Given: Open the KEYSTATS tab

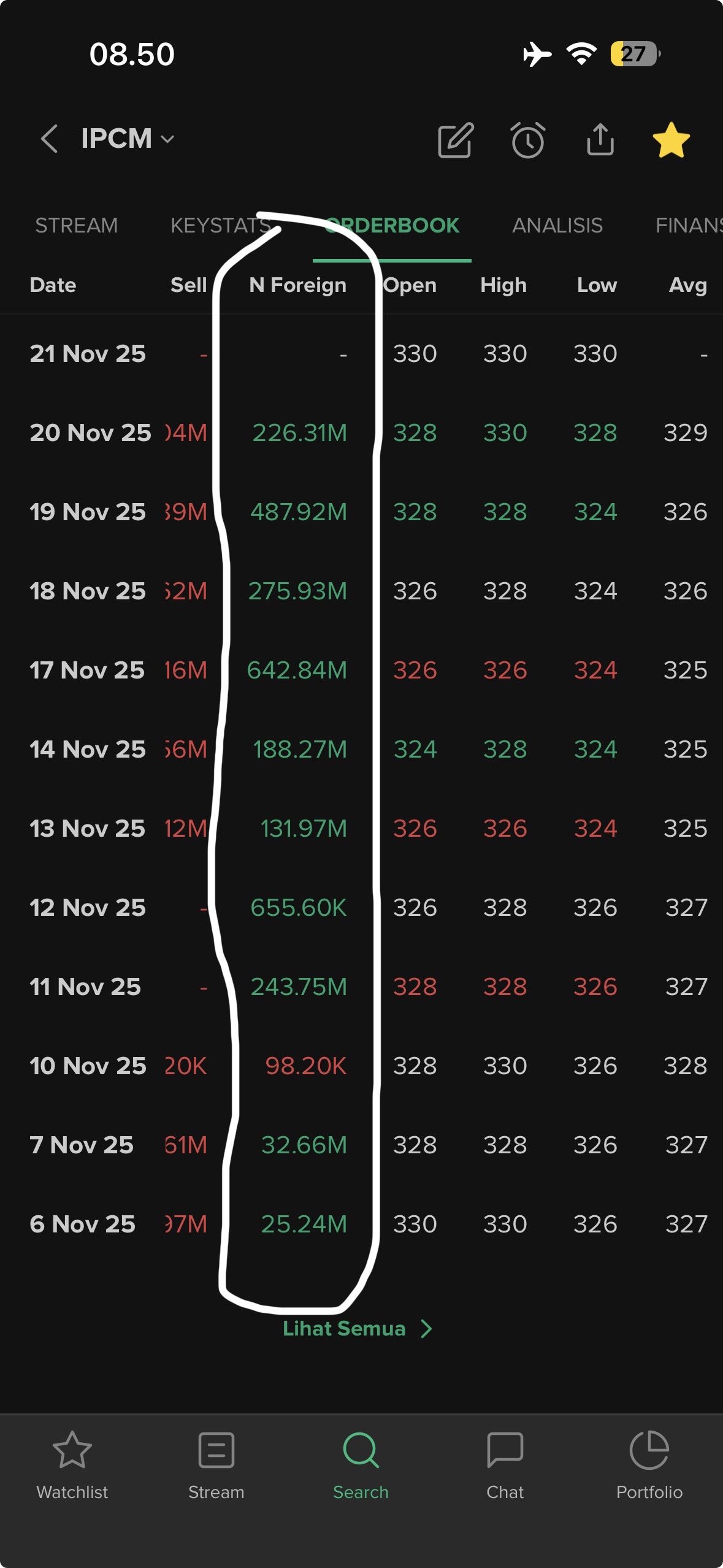Looking at the screenshot, I should pos(221,226).
